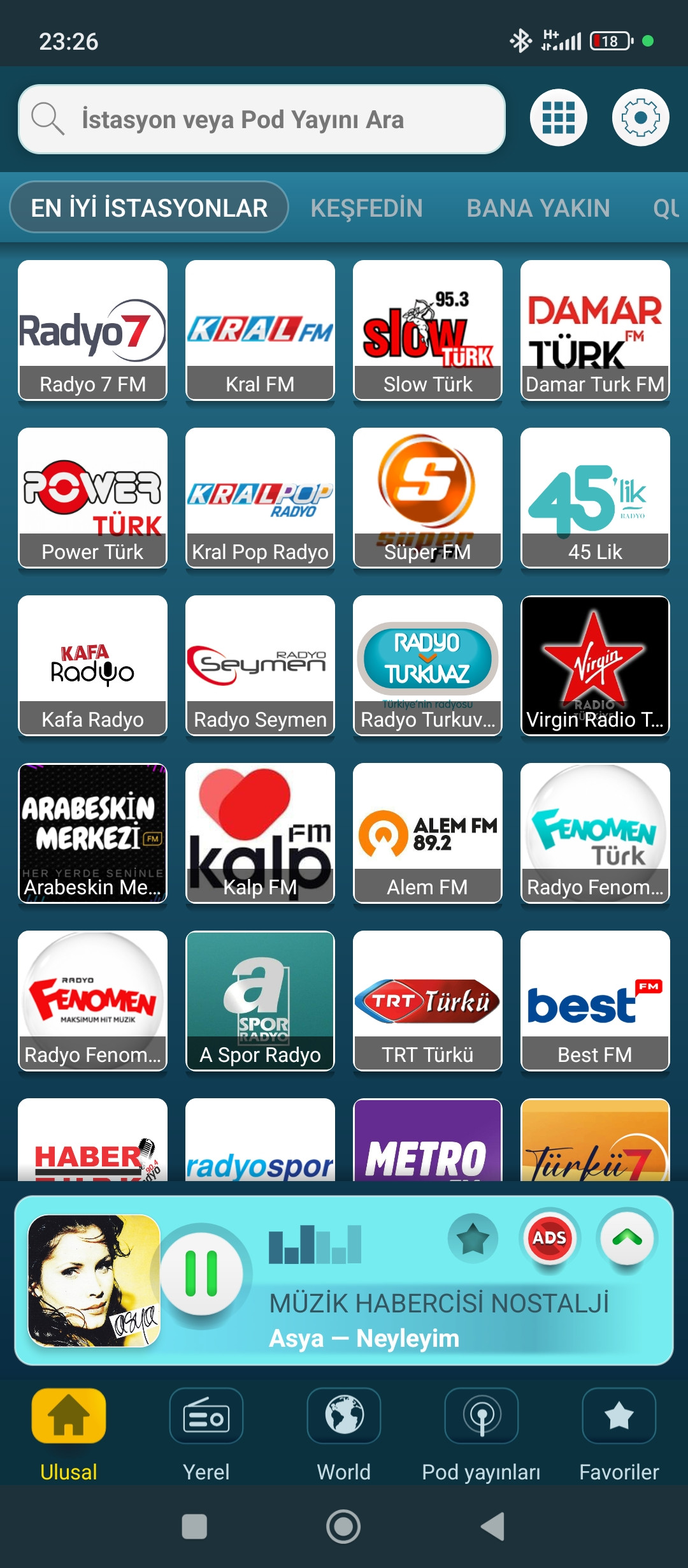688x1568 pixels.
Task: Expand the player with the up arrow
Action: (x=627, y=1238)
